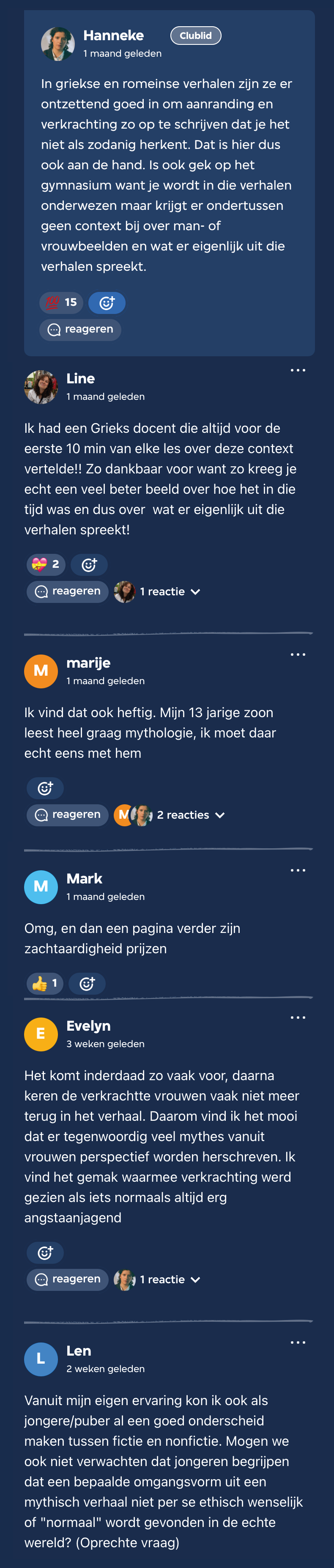Add emoji reaction to marije's comment
This screenshot has height=1568, width=334.
pos(46,788)
